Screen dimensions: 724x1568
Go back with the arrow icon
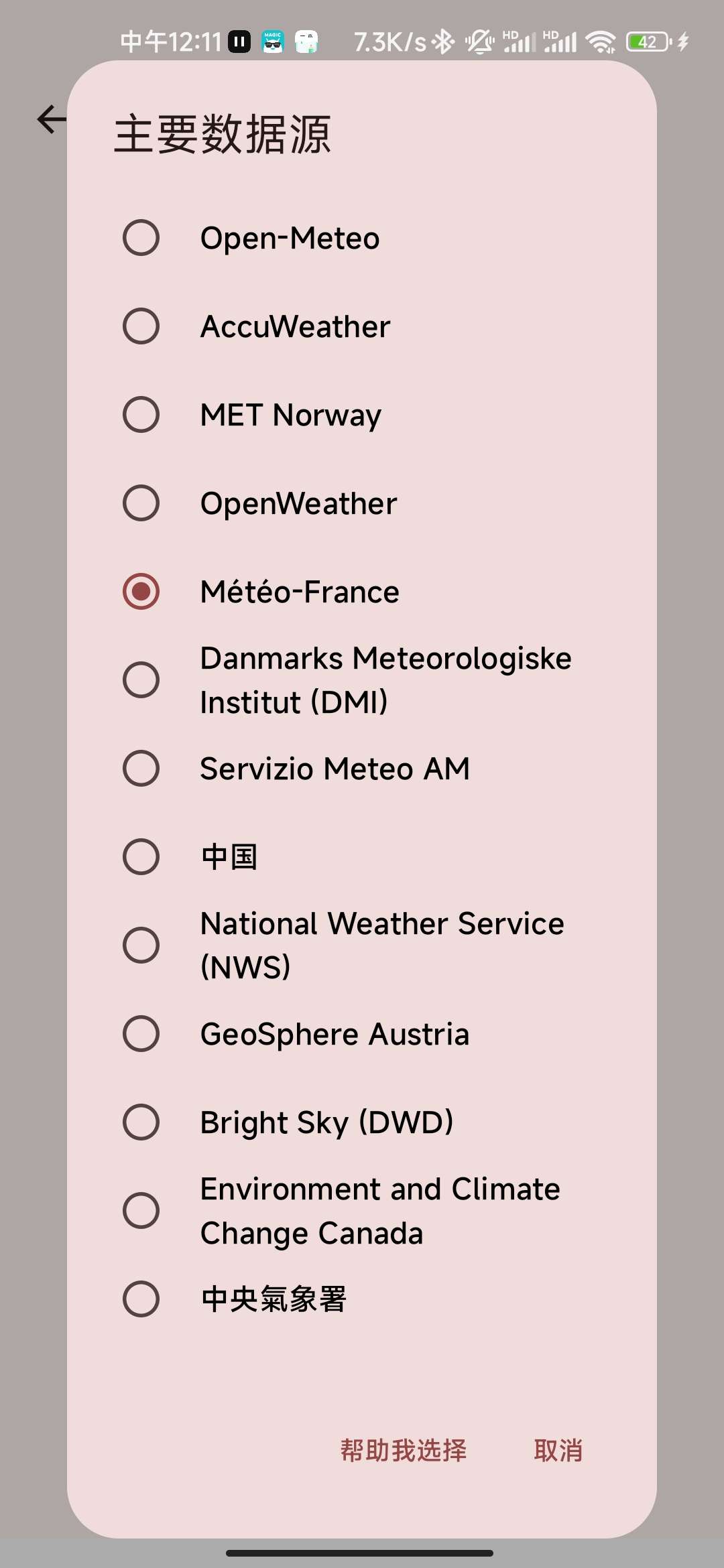[x=51, y=120]
